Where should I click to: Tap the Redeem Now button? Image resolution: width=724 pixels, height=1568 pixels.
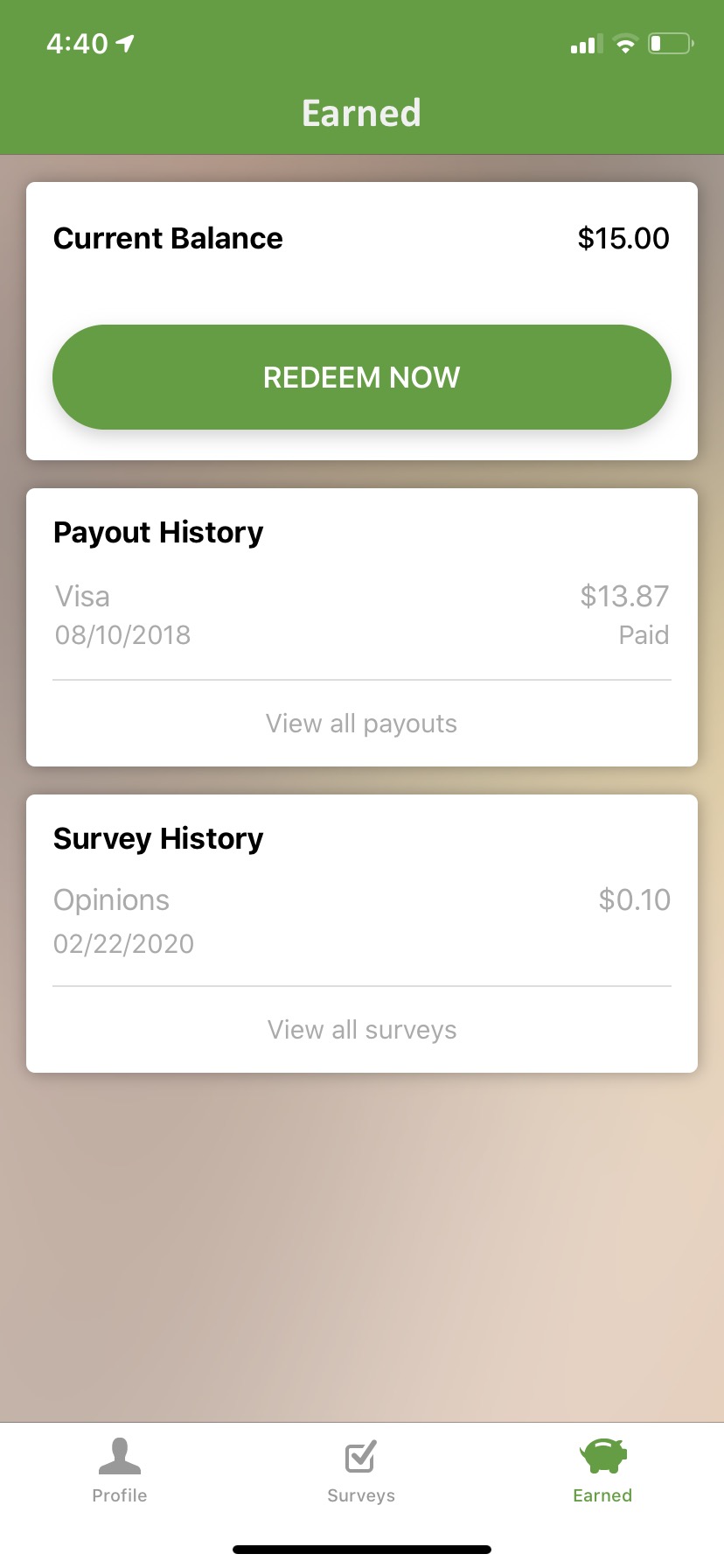click(x=362, y=377)
